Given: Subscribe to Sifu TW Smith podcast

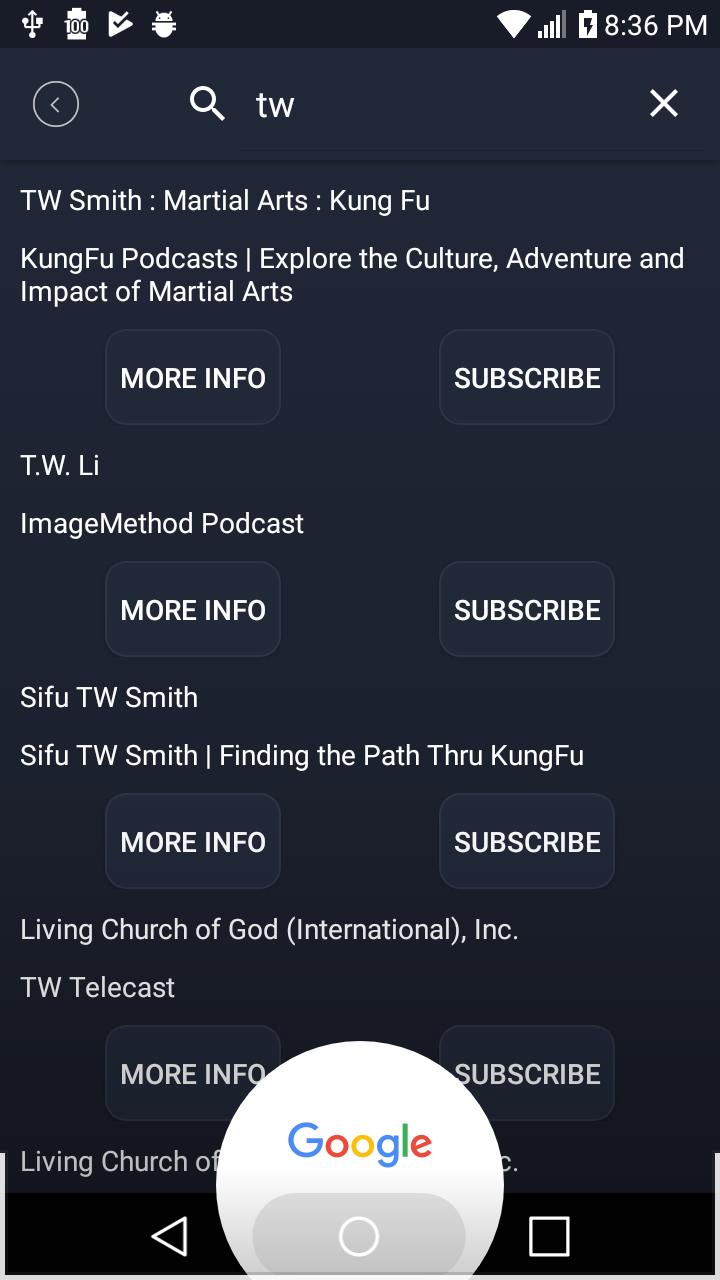Looking at the screenshot, I should tap(527, 842).
